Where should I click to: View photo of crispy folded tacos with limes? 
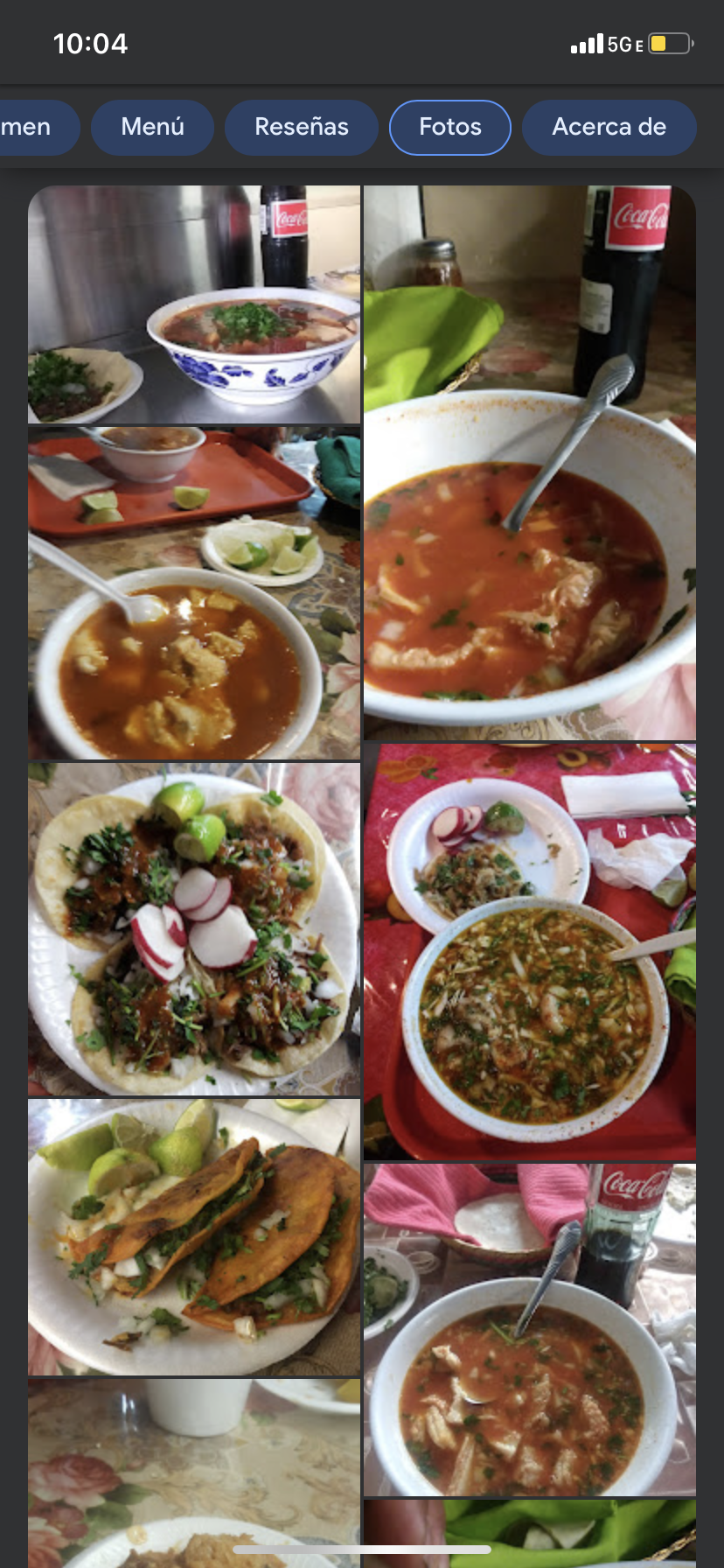tap(194, 1236)
